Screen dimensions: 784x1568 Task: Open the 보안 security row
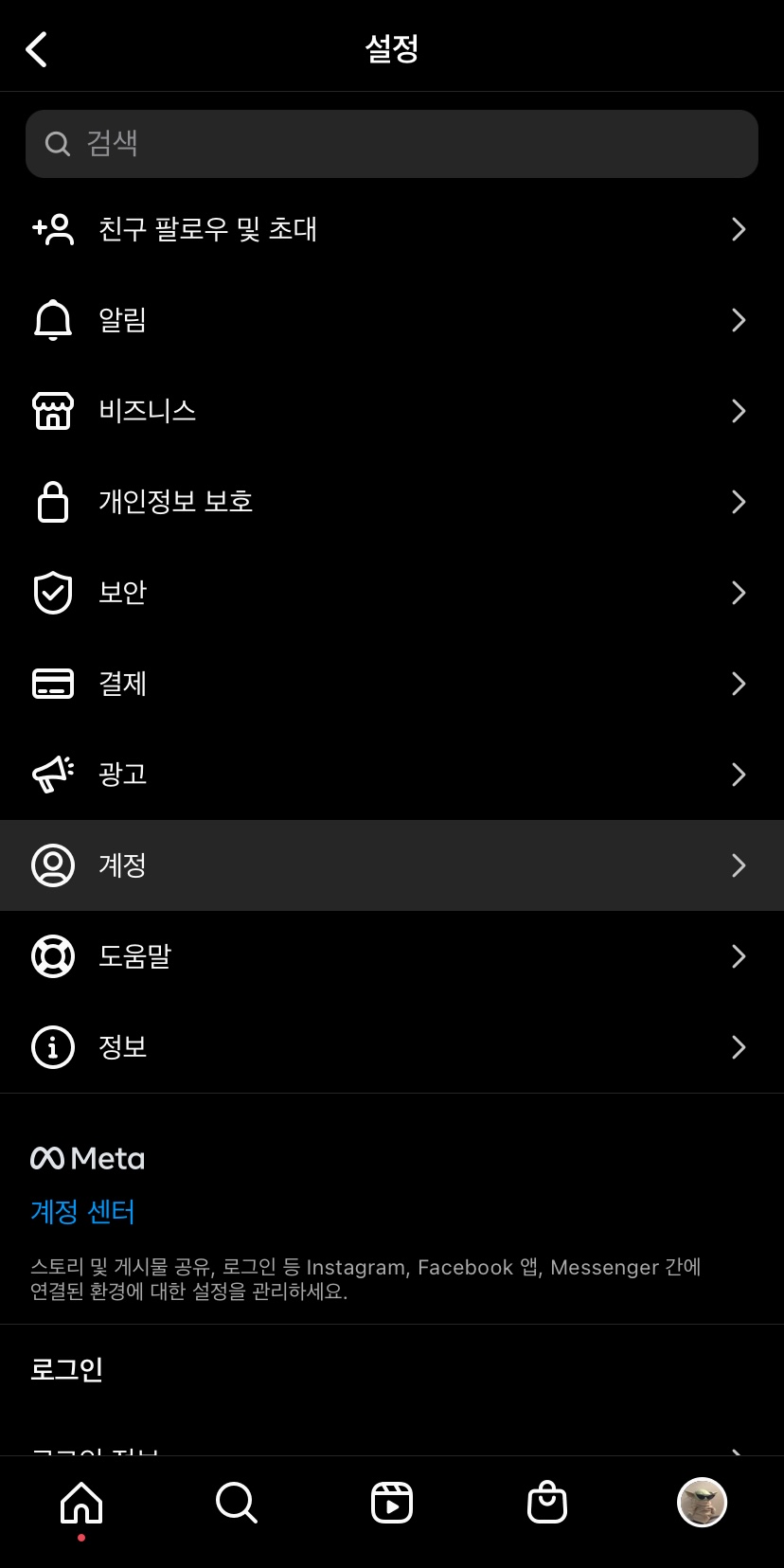[x=392, y=593]
